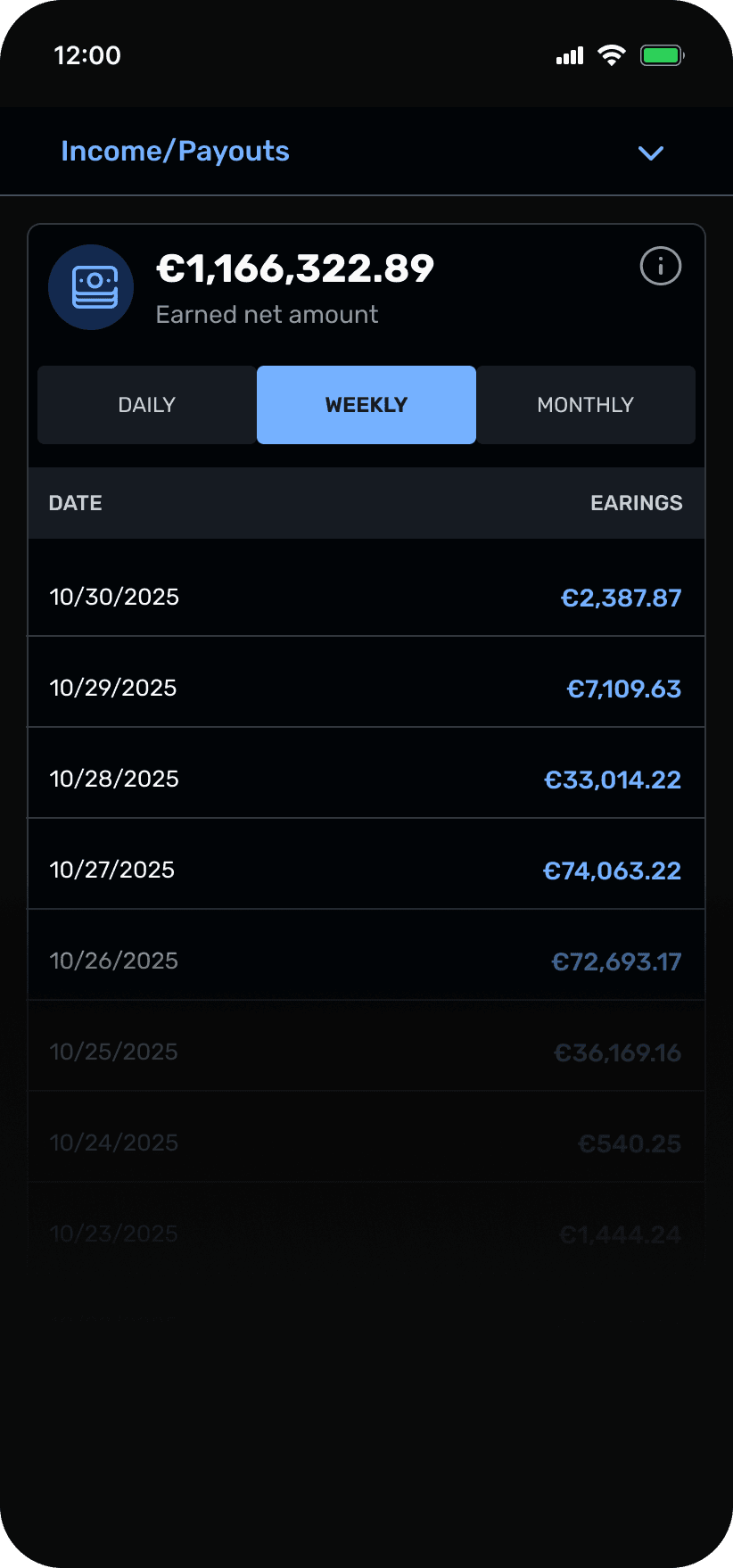Tap the Wi-Fi icon in the status bar

[611, 54]
